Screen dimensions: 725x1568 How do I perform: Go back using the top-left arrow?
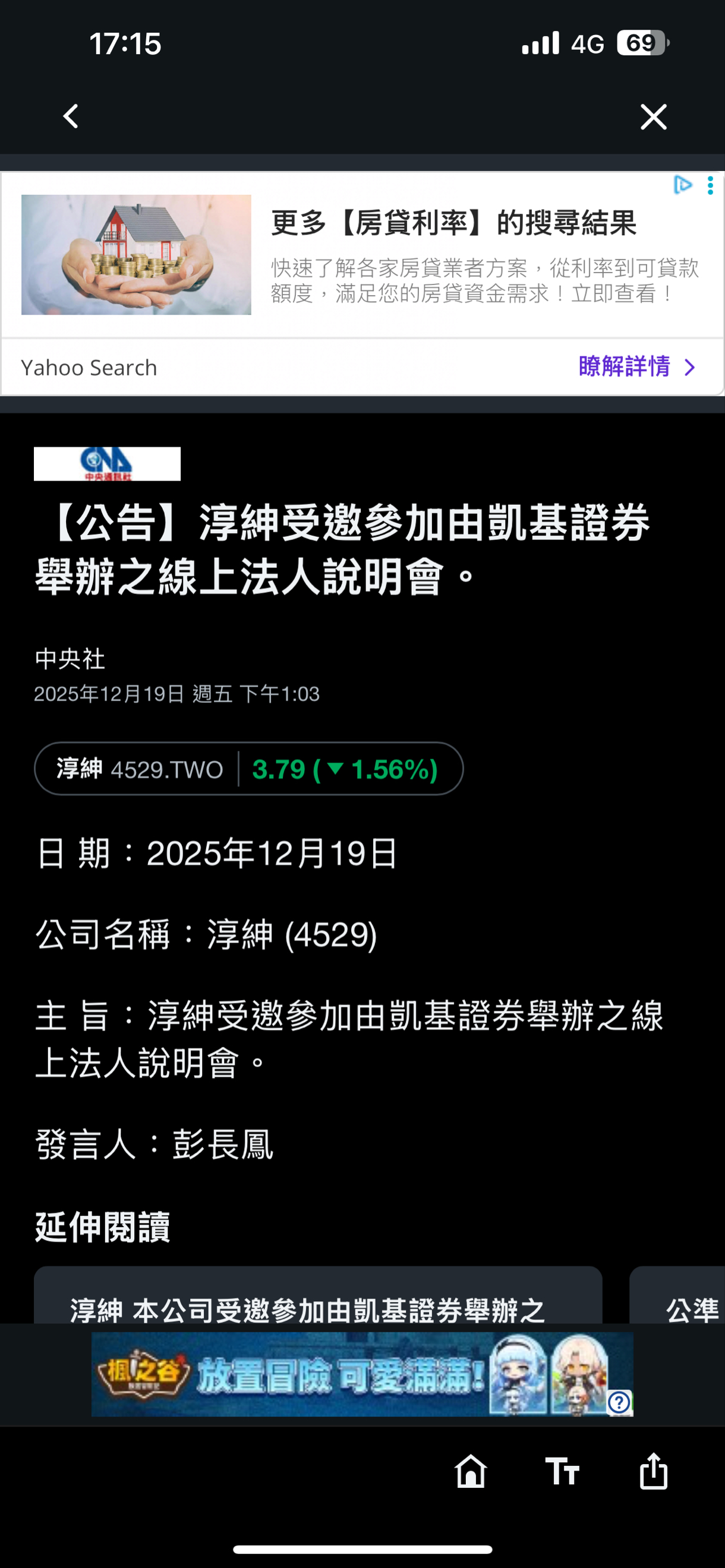click(x=71, y=116)
